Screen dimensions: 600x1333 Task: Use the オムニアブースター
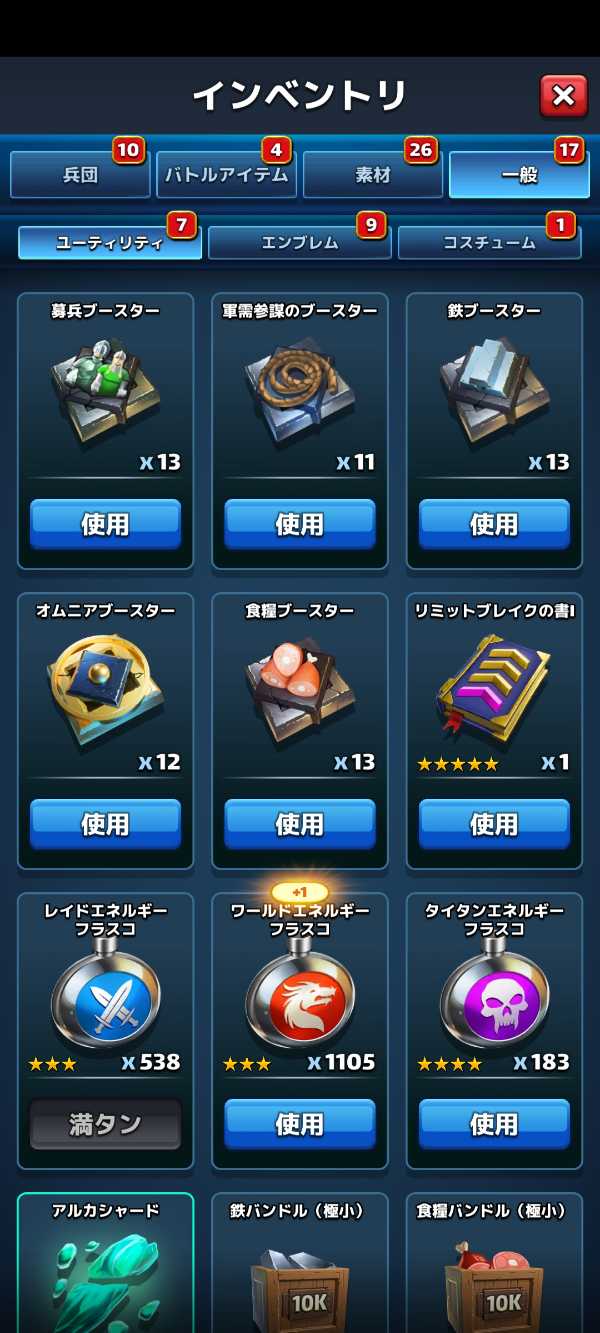coord(105,824)
